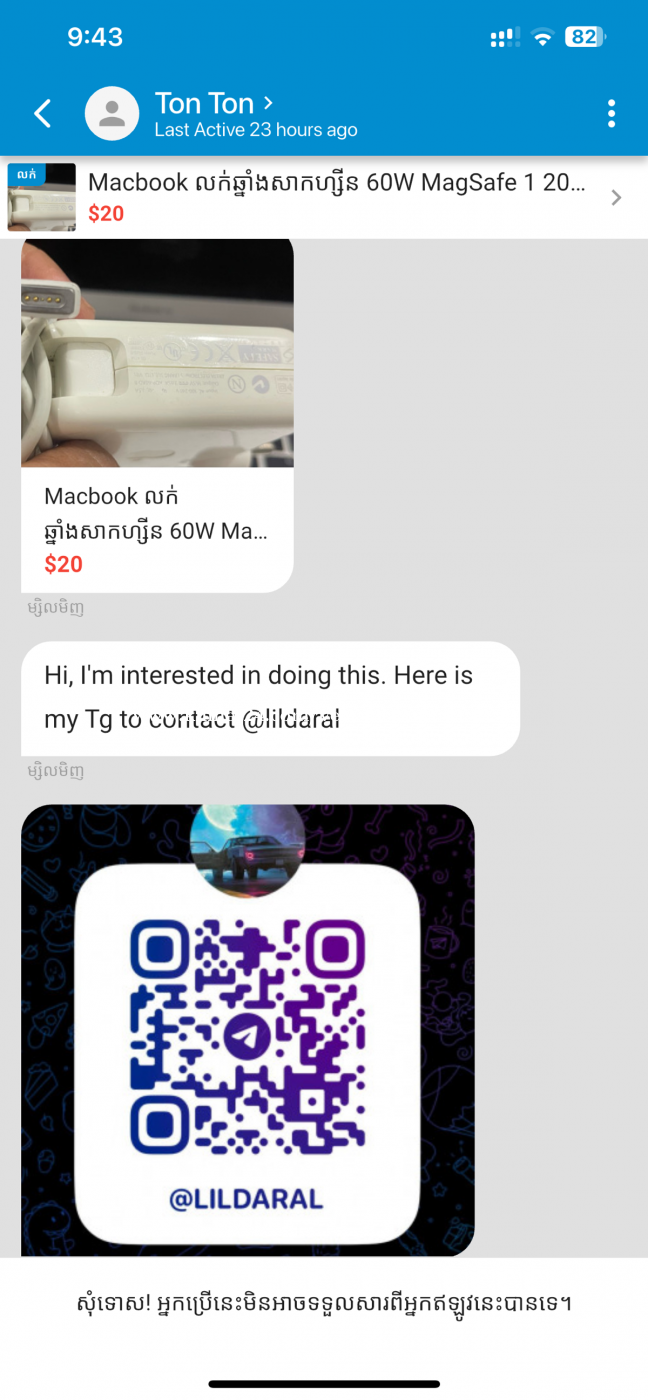This screenshot has height=1400, width=648.
Task: Open the Macbook MagSafe listing banner
Action: point(324,197)
